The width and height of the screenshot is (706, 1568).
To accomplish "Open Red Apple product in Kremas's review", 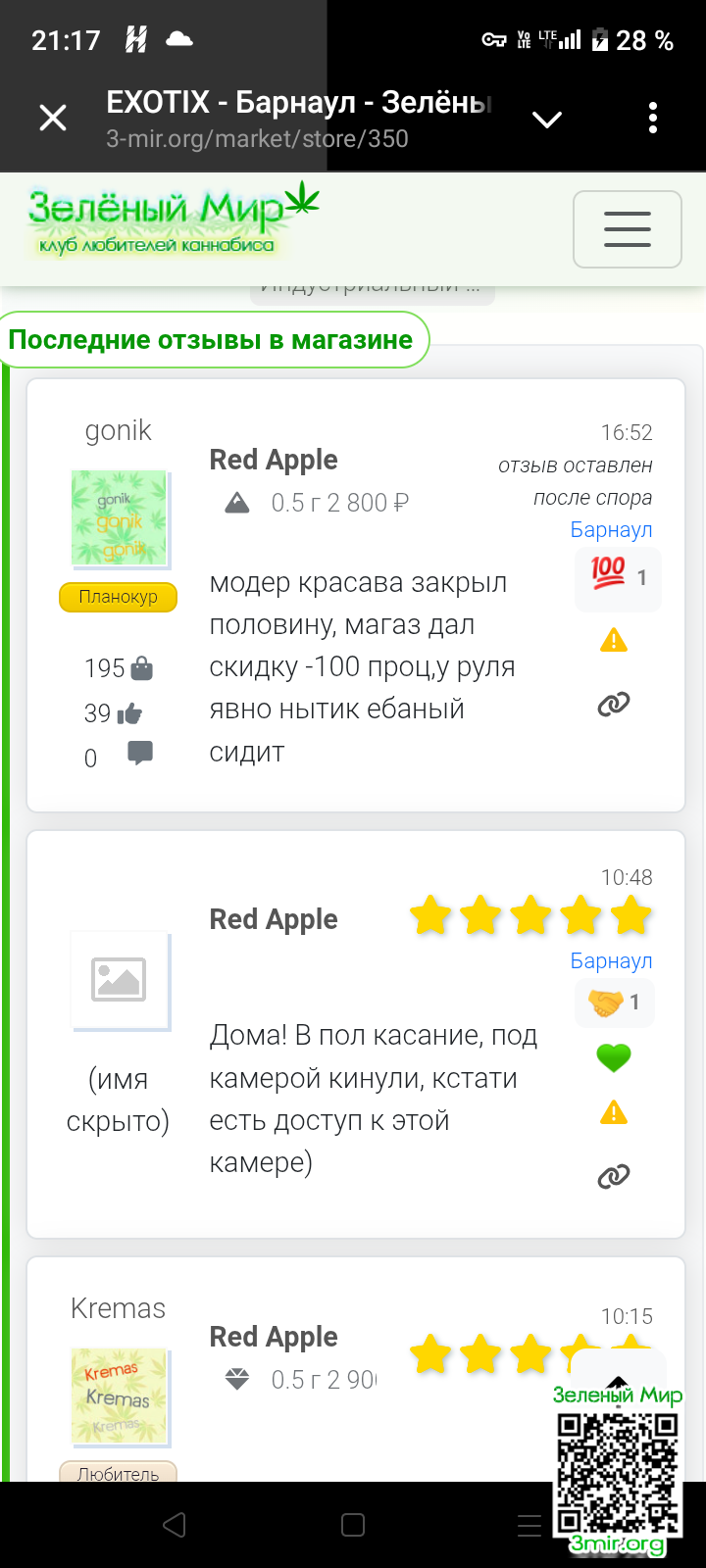I will 274,1337.
